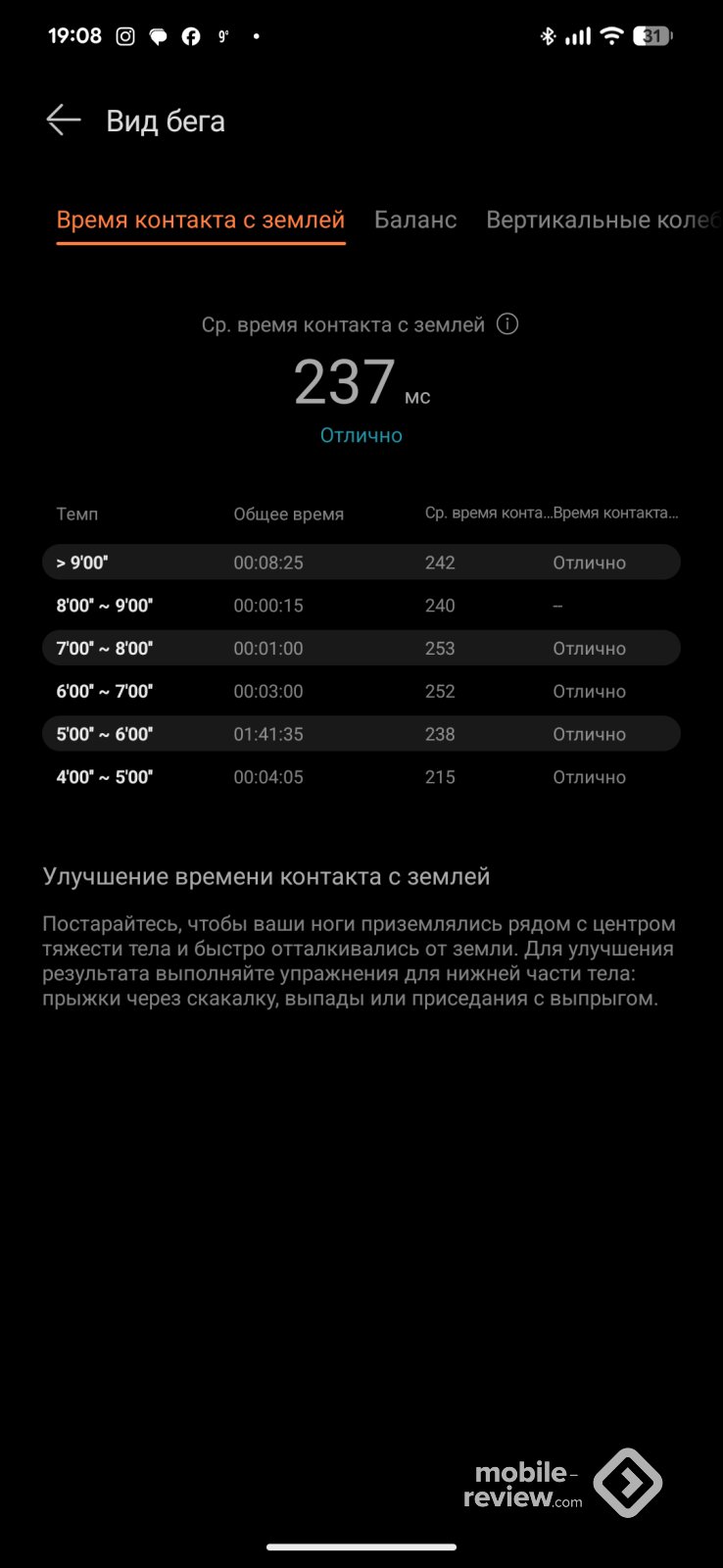This screenshot has height=1568, width=723.
Task: Tap the info icon beside Ср. время контакта
Action: pos(507,324)
